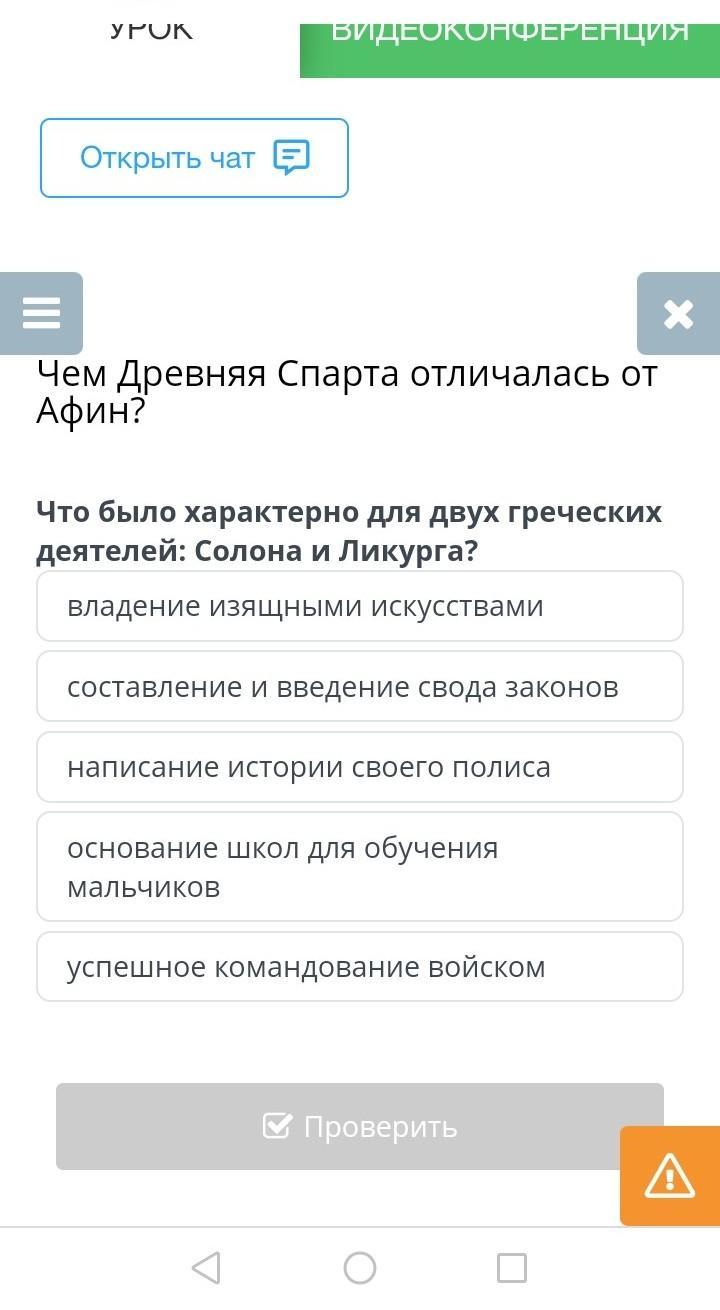Select основание школ для обучения мальчиков
This screenshot has height=1310, width=720.
(360, 867)
